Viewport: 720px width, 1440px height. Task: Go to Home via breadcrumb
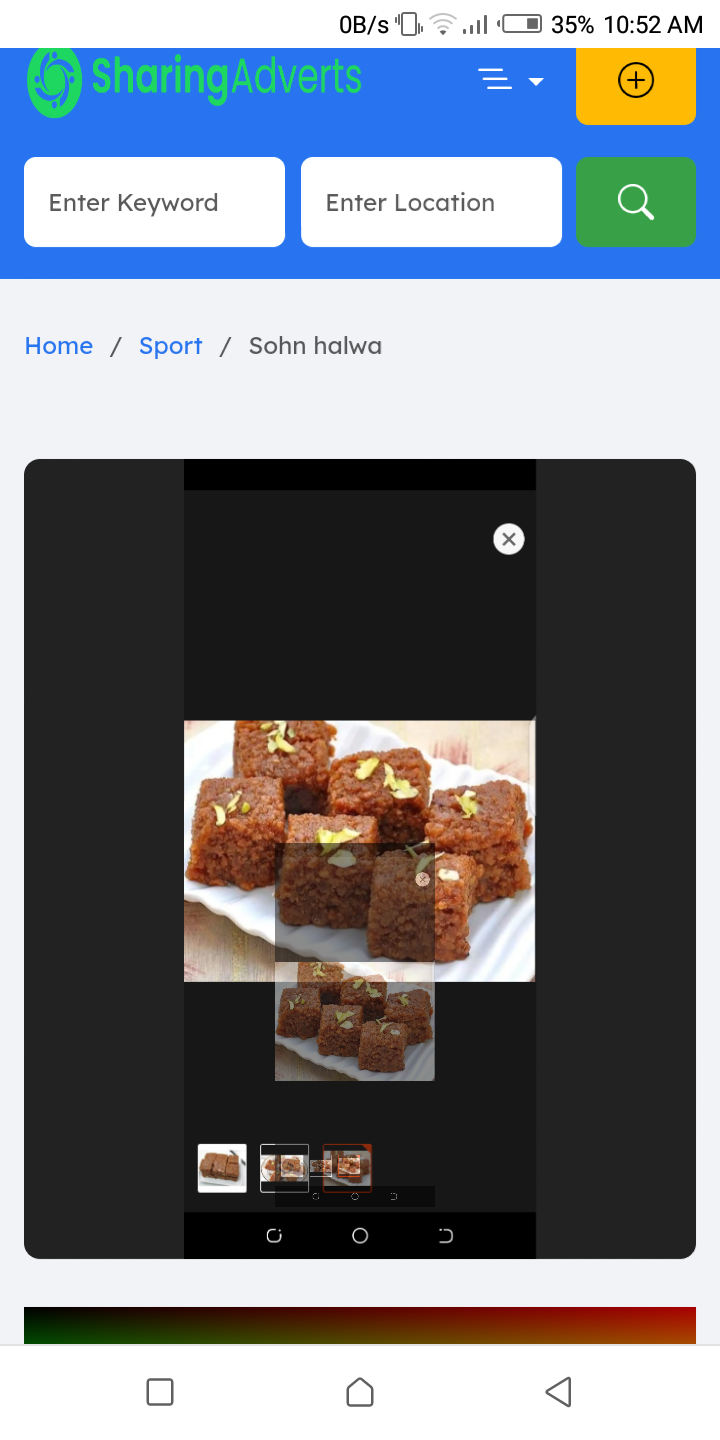[59, 346]
